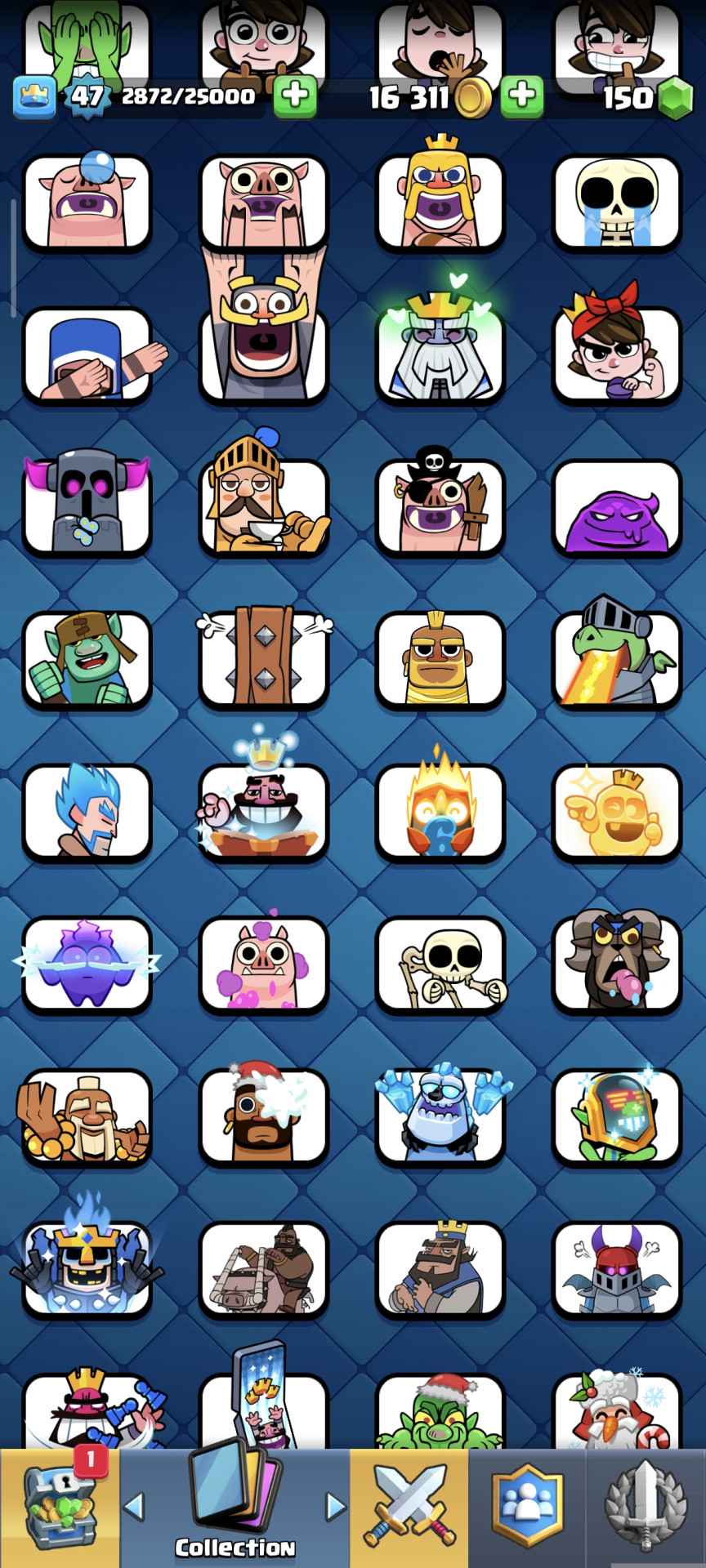Tap the green plus next to experience

pyautogui.click(x=295, y=96)
